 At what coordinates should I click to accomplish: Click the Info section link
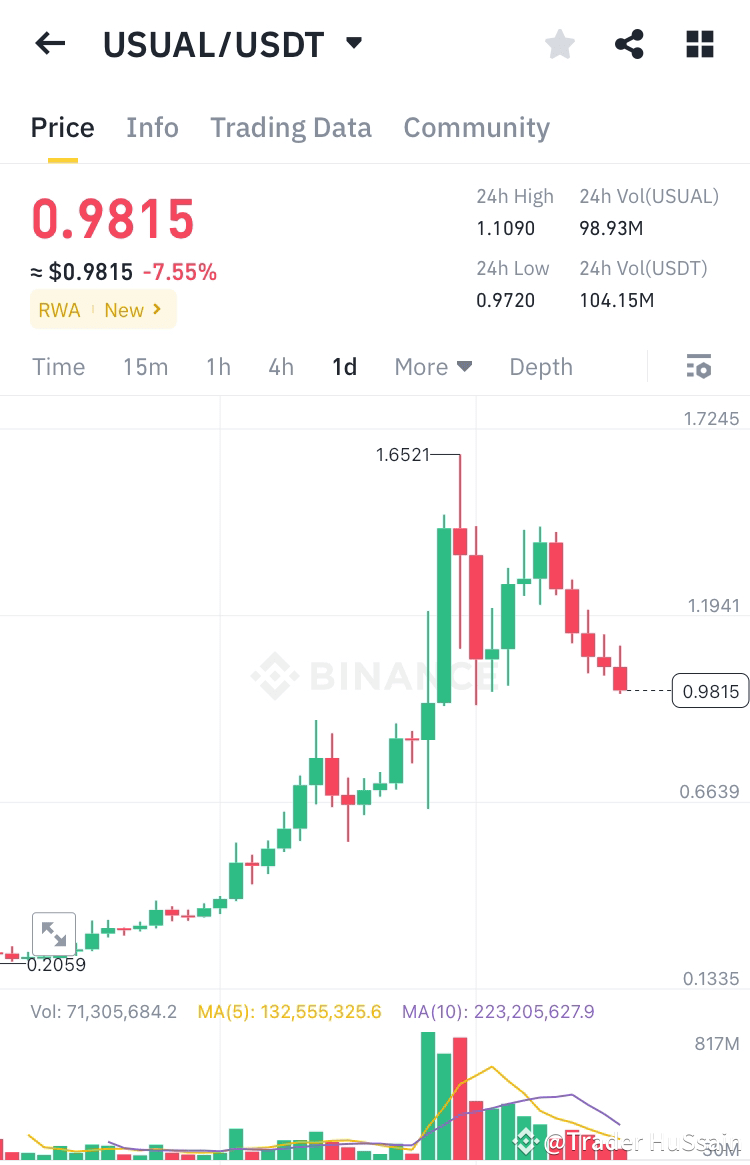tap(152, 127)
